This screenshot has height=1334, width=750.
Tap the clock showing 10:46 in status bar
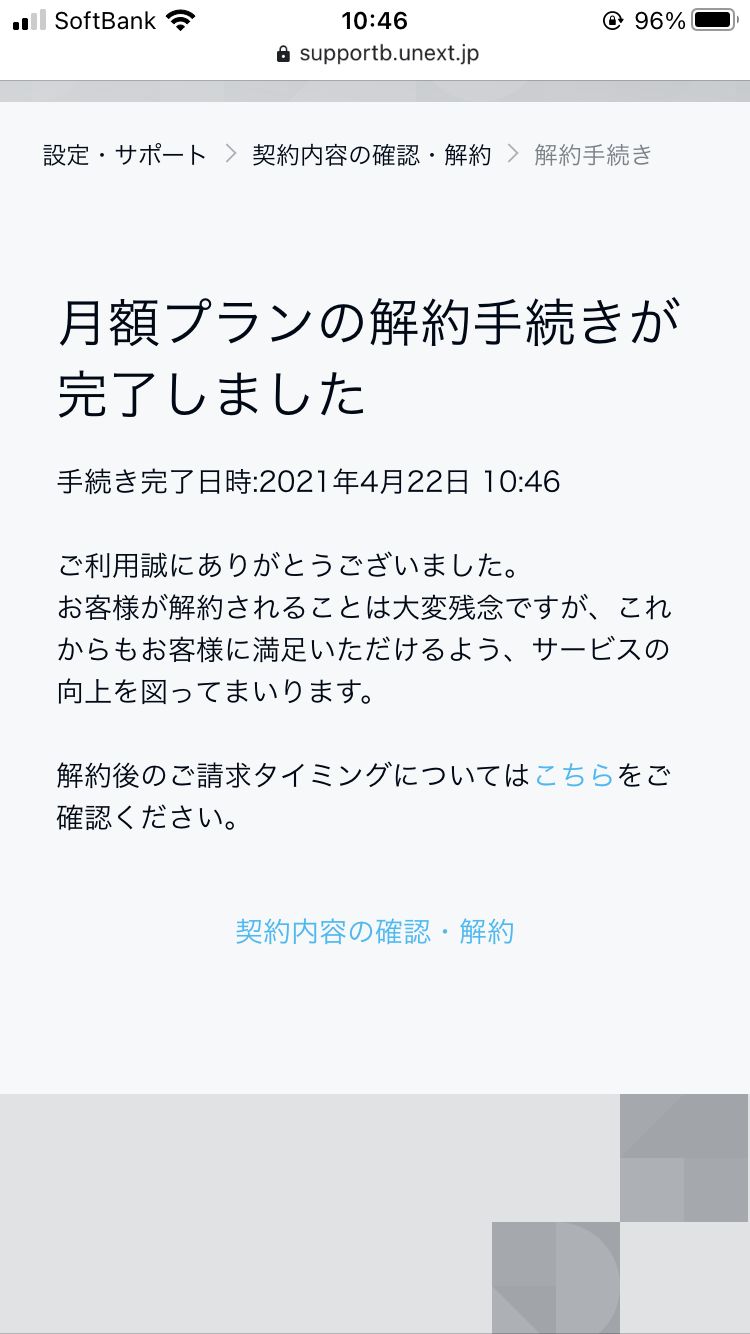(375, 20)
